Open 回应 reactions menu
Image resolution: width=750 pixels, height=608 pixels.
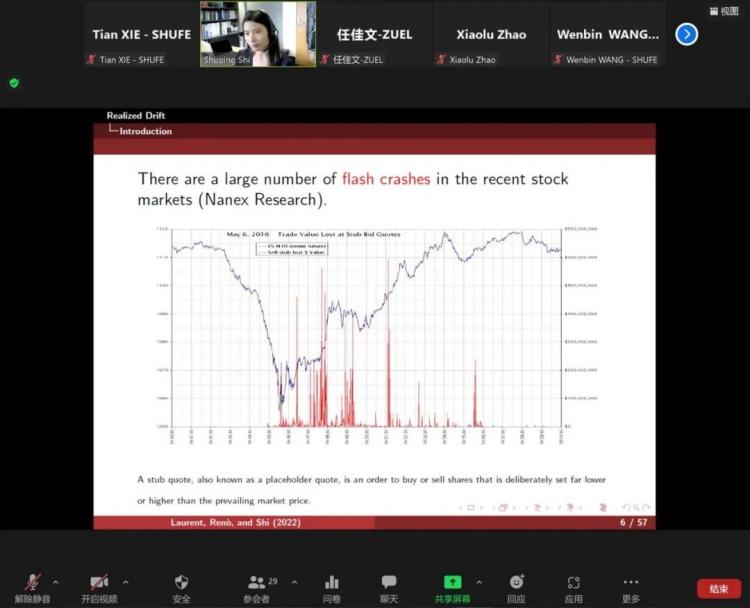tap(516, 587)
